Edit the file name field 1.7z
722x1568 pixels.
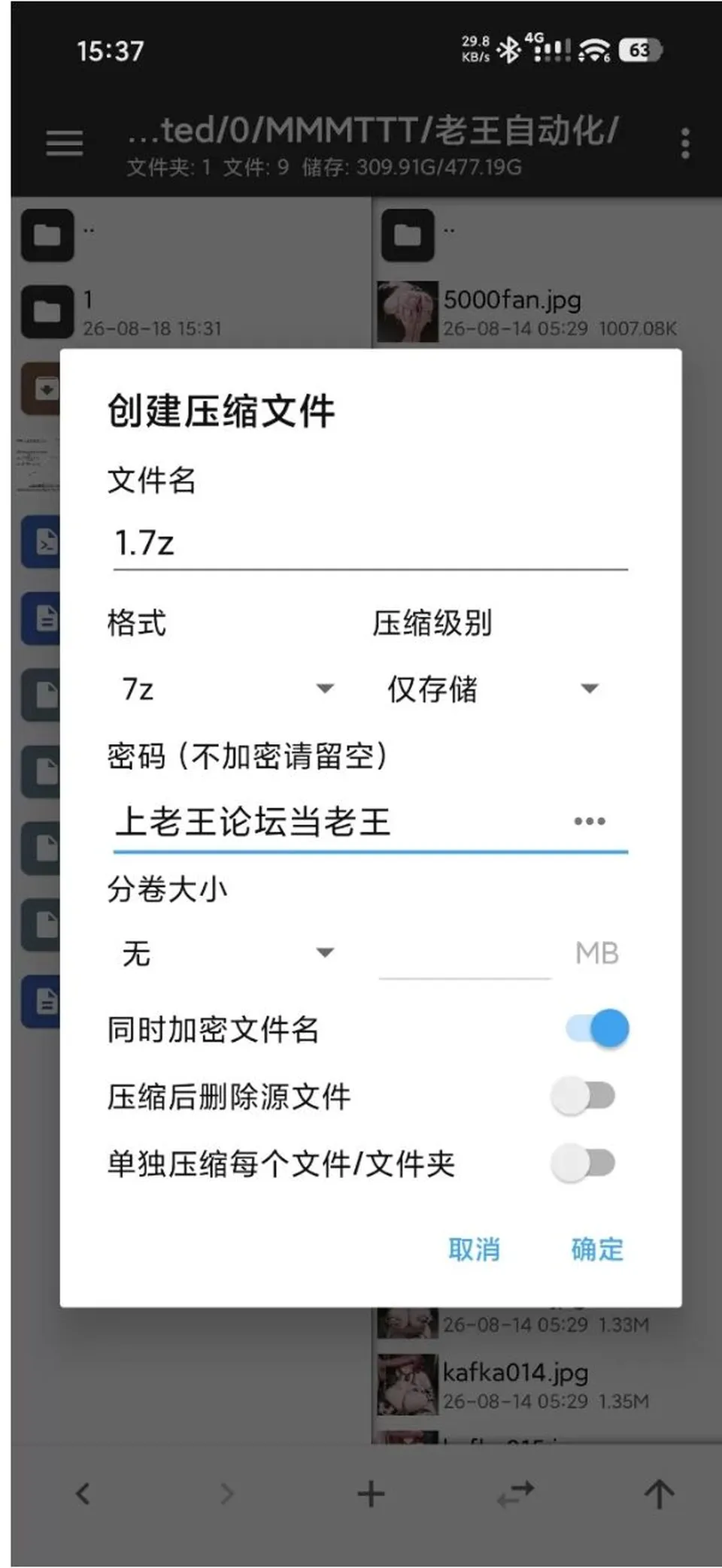(x=370, y=543)
